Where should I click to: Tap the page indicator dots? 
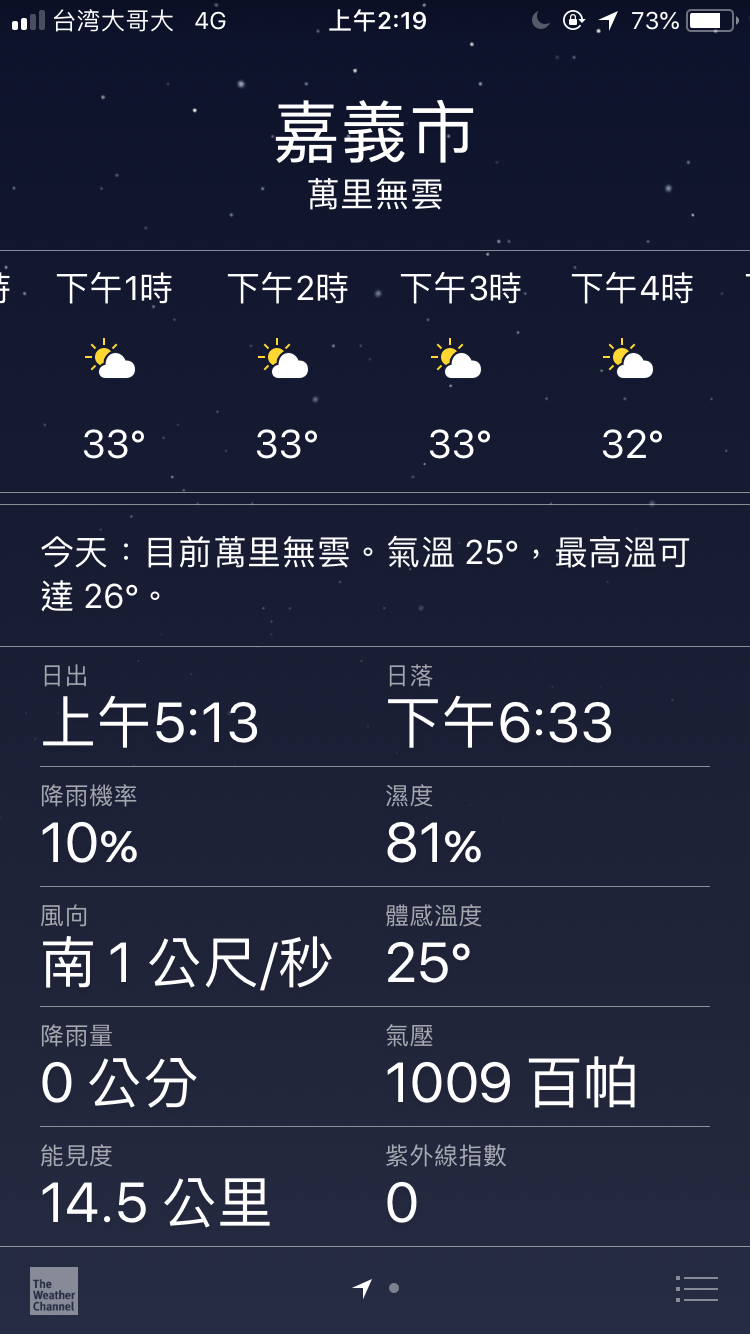coord(376,1289)
